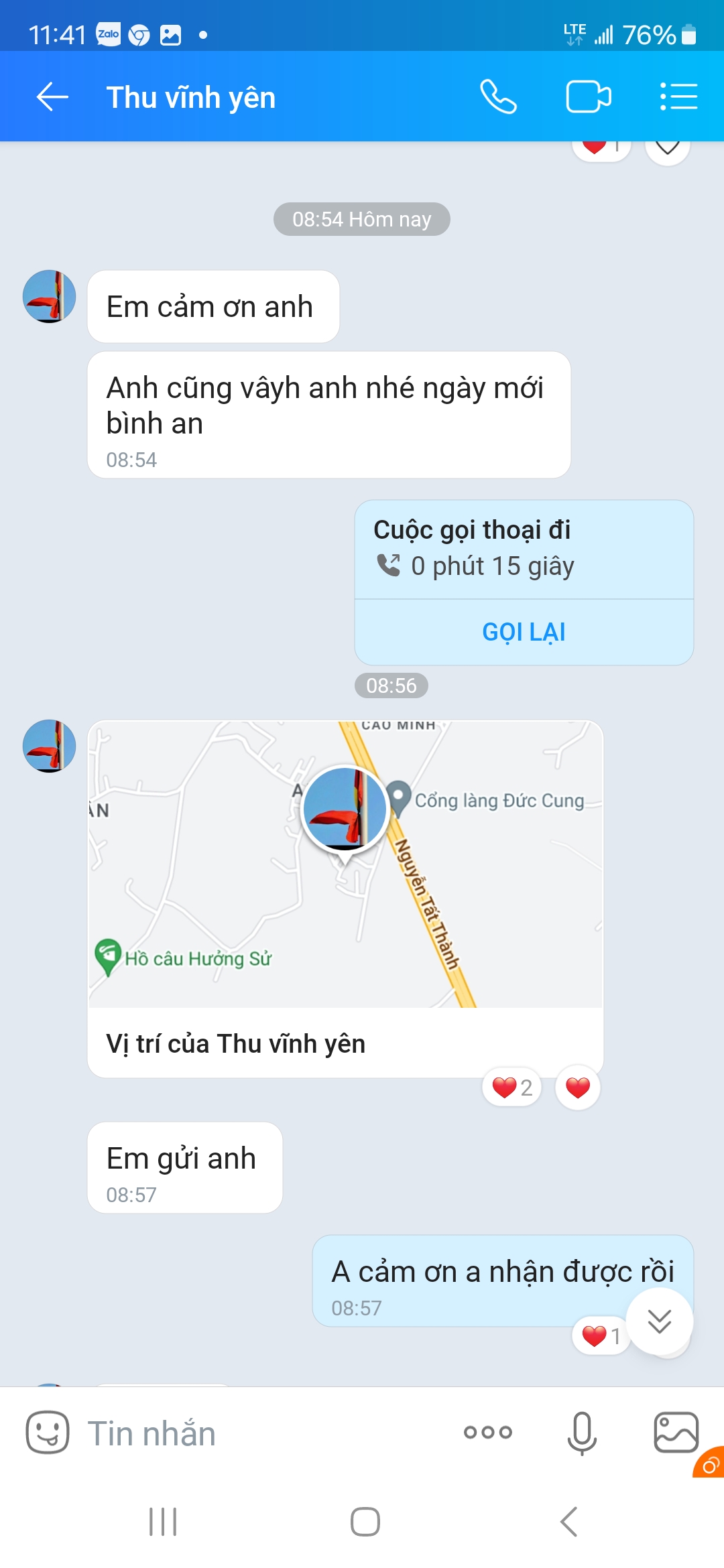The height and width of the screenshot is (1568, 724).
Task: Open more attachment options (three dots)
Action: (487, 1433)
